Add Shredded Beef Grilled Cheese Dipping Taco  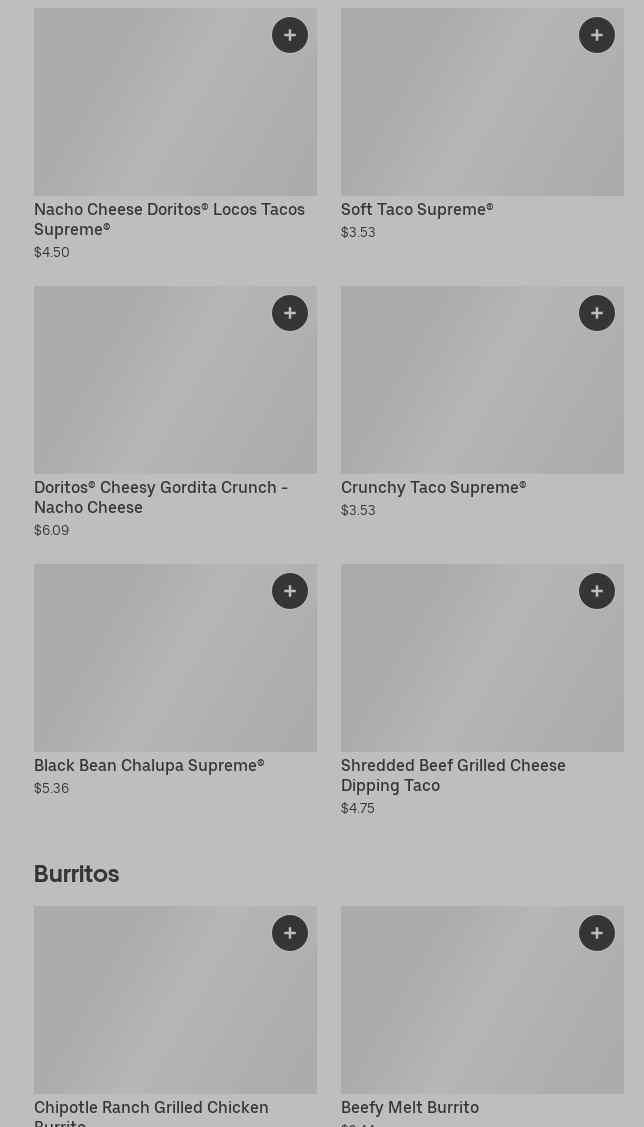point(597,591)
